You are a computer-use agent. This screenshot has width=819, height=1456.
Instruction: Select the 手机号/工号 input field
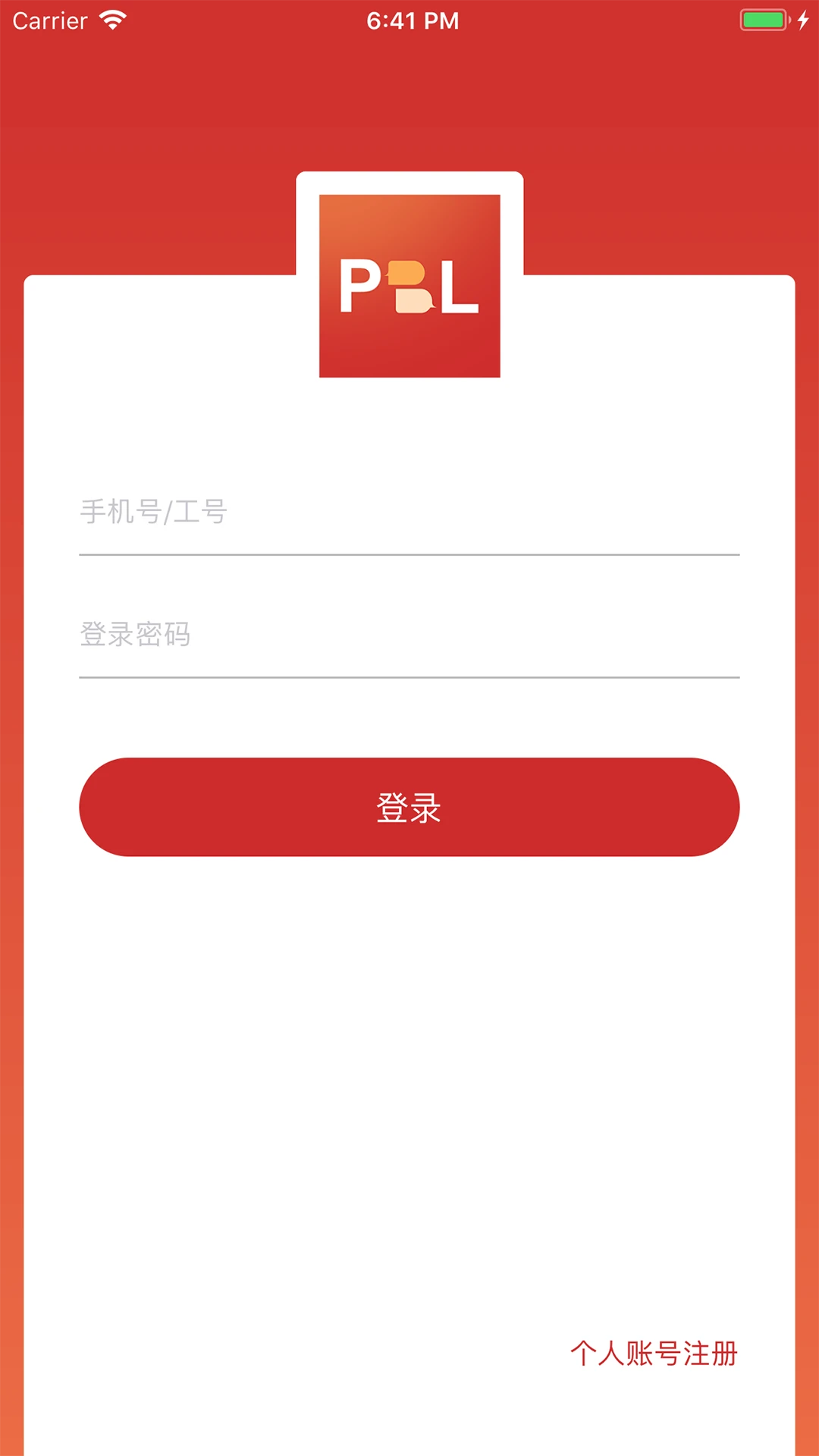[x=409, y=513]
